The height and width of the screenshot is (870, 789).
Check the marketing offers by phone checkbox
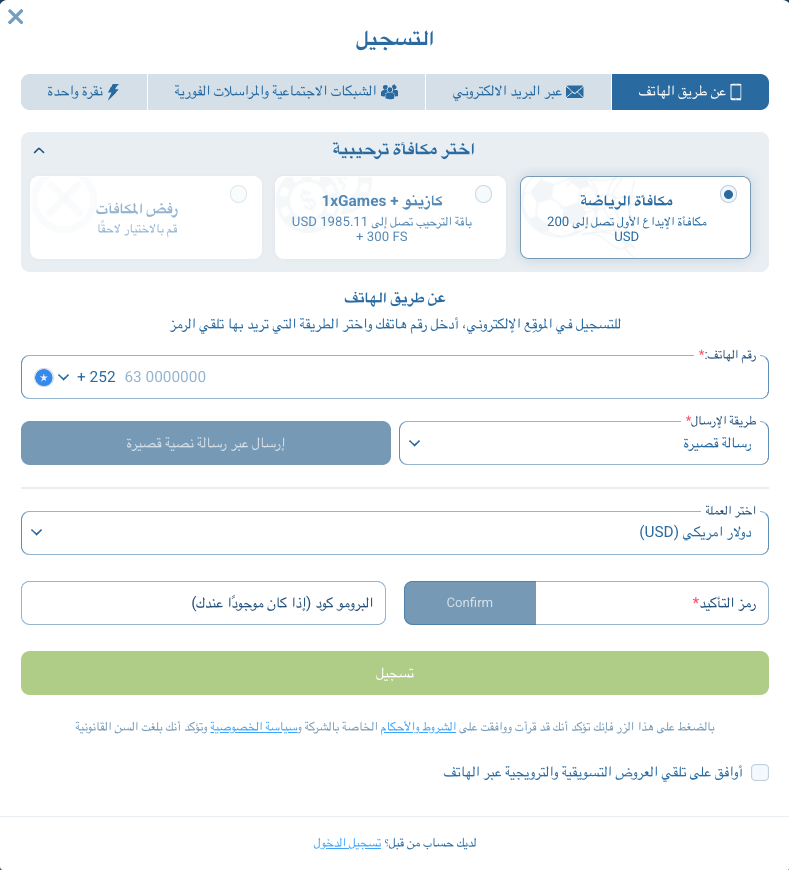(760, 772)
